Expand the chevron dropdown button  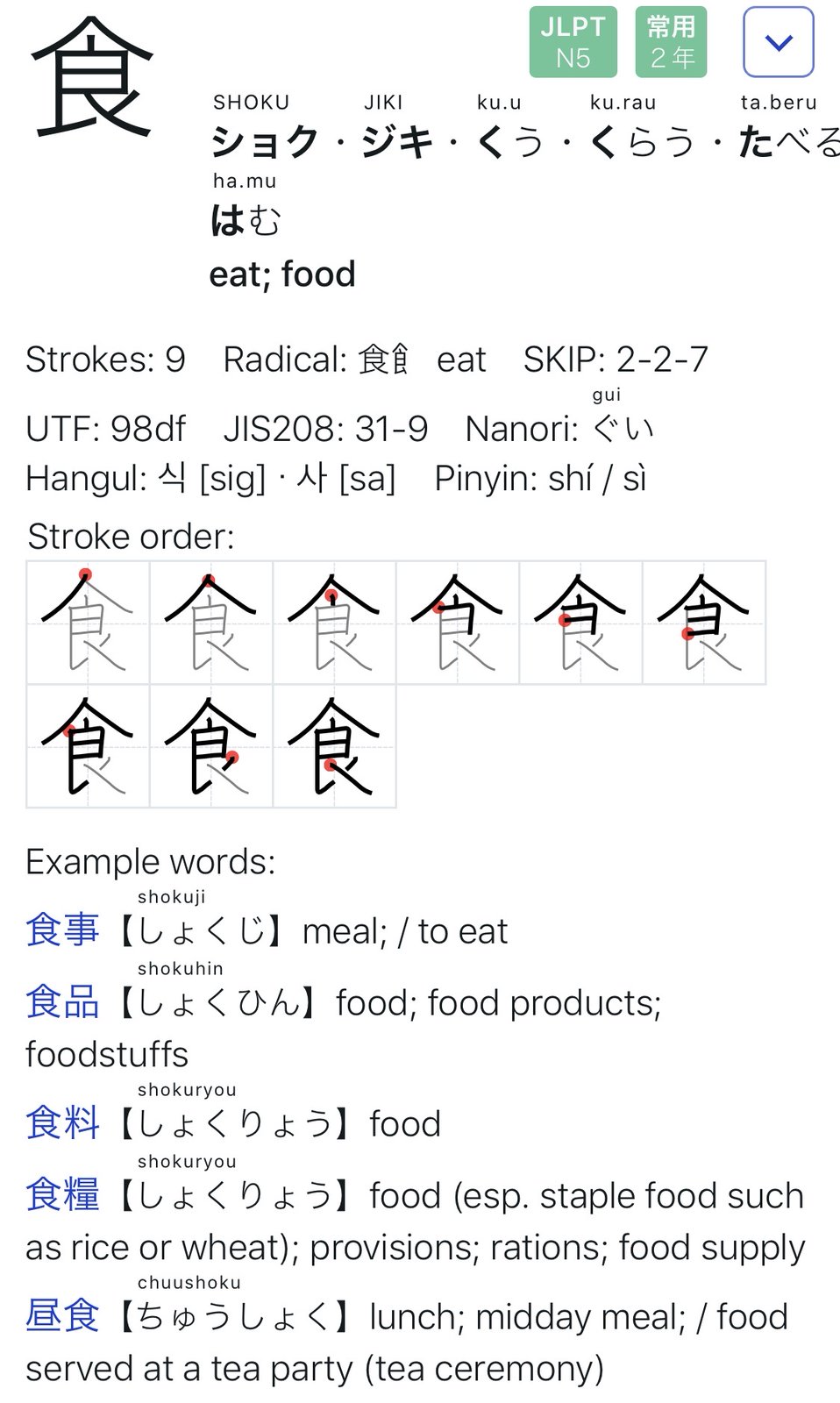coord(778,42)
